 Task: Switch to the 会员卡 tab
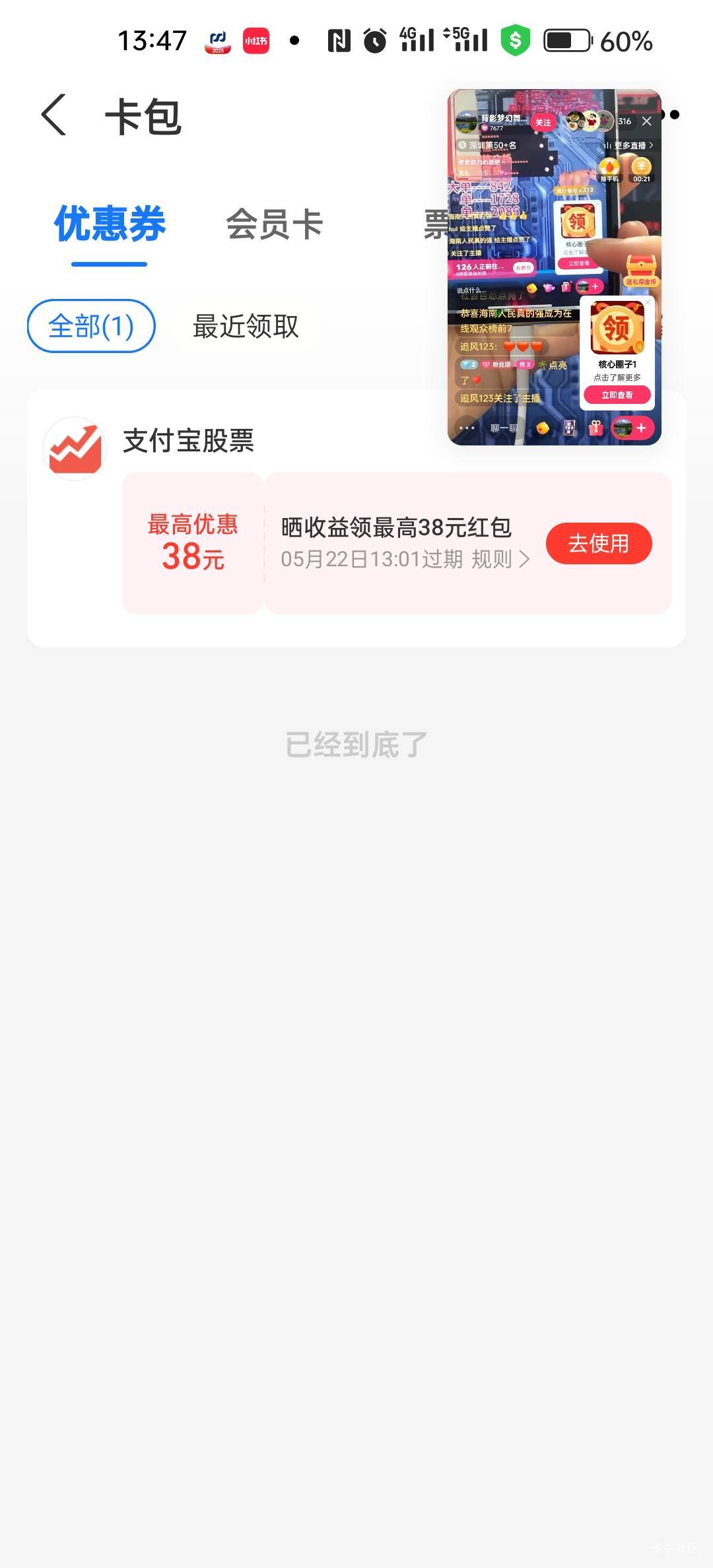pos(274,224)
